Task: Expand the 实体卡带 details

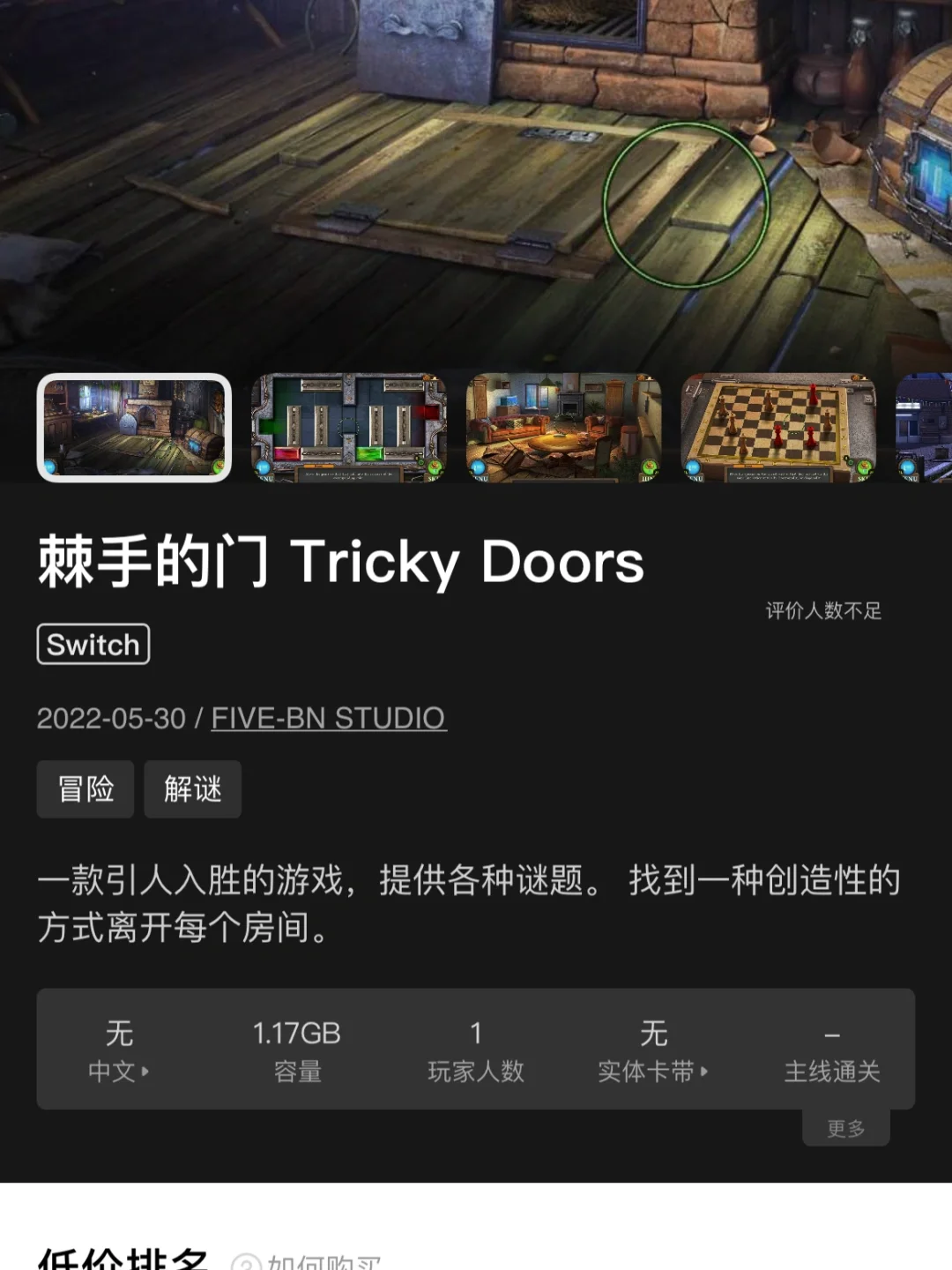Action: (653, 1071)
